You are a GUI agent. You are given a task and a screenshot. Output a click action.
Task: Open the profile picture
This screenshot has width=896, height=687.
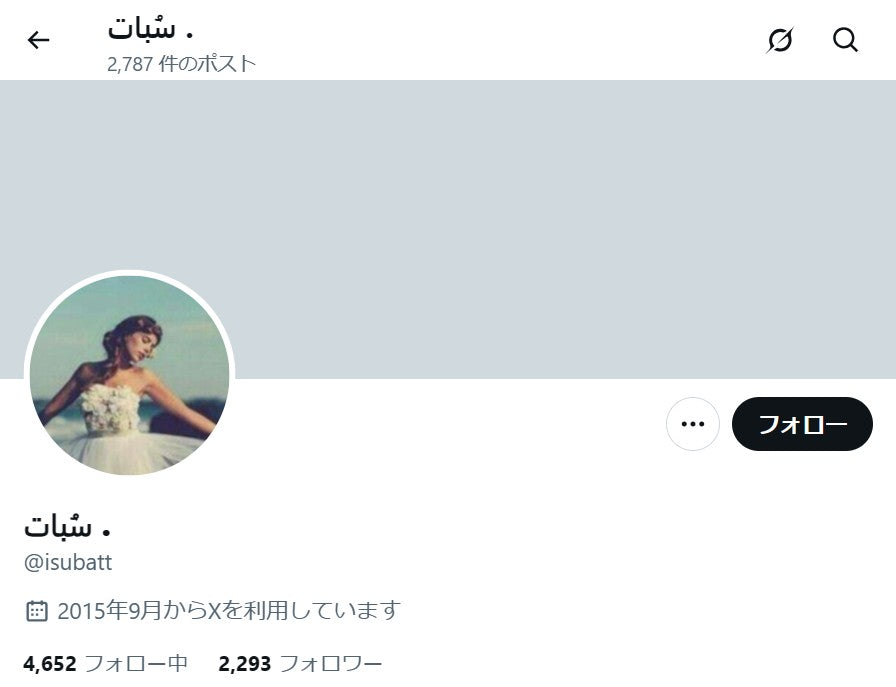(x=130, y=375)
